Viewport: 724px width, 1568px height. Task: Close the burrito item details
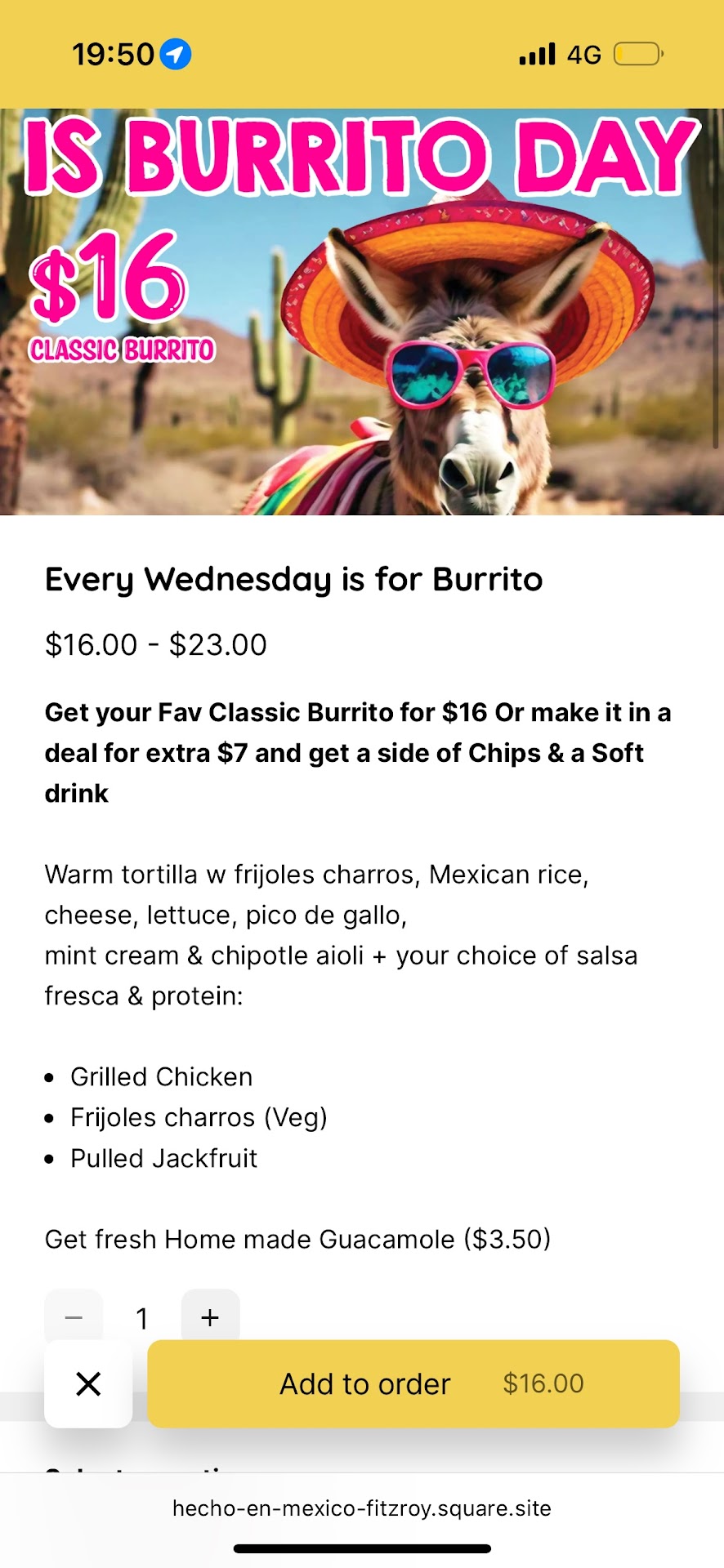pos(88,1383)
